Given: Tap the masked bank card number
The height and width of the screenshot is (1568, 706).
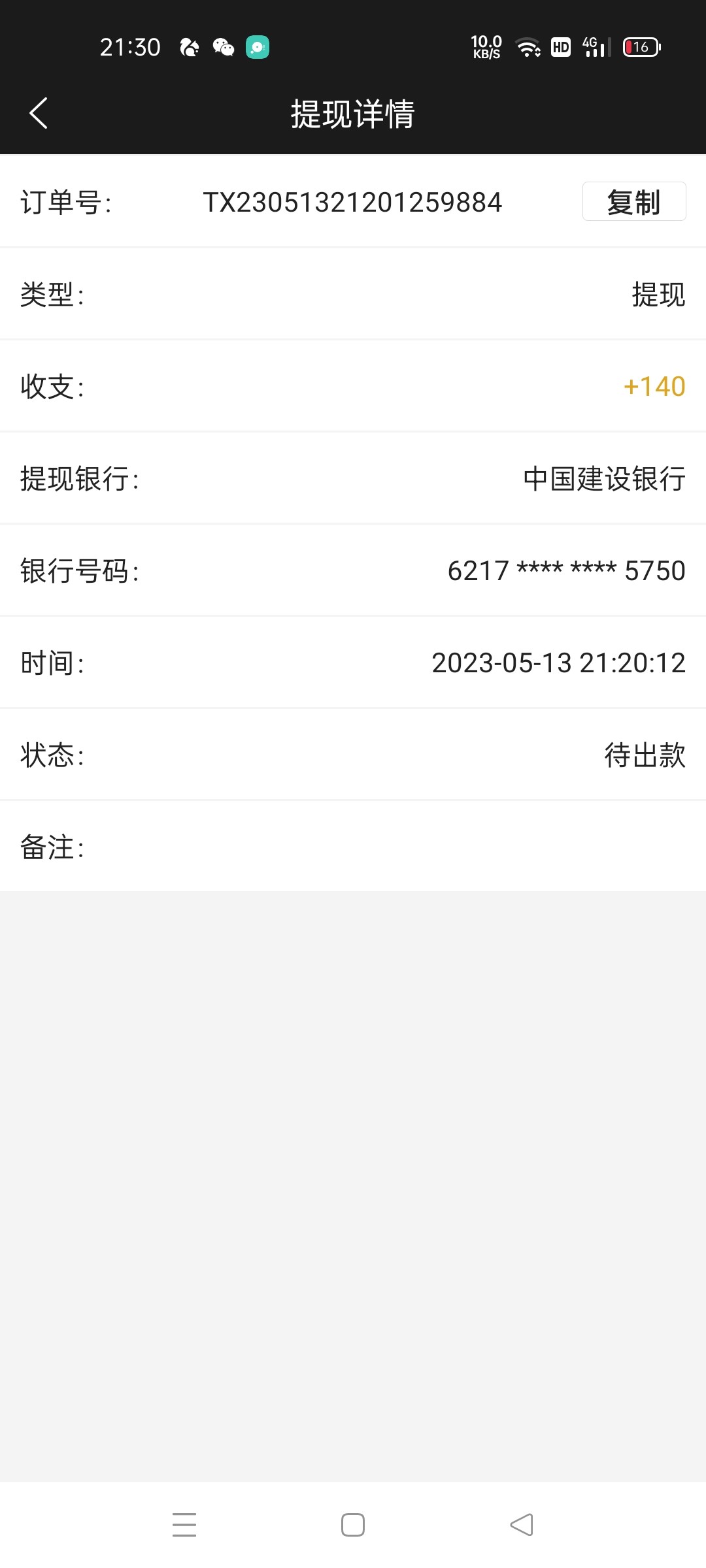Looking at the screenshot, I should click(565, 571).
